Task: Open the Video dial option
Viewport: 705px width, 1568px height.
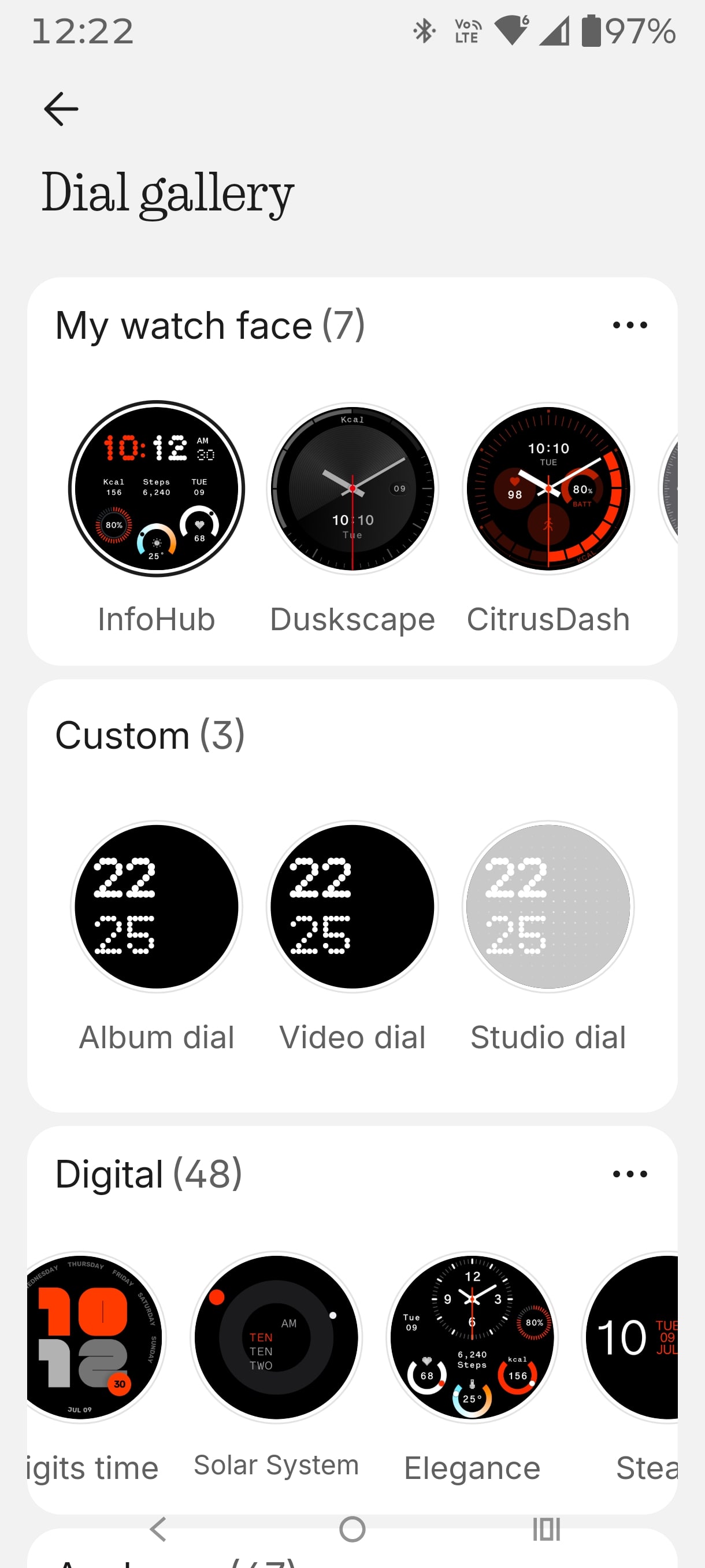Action: point(352,907)
